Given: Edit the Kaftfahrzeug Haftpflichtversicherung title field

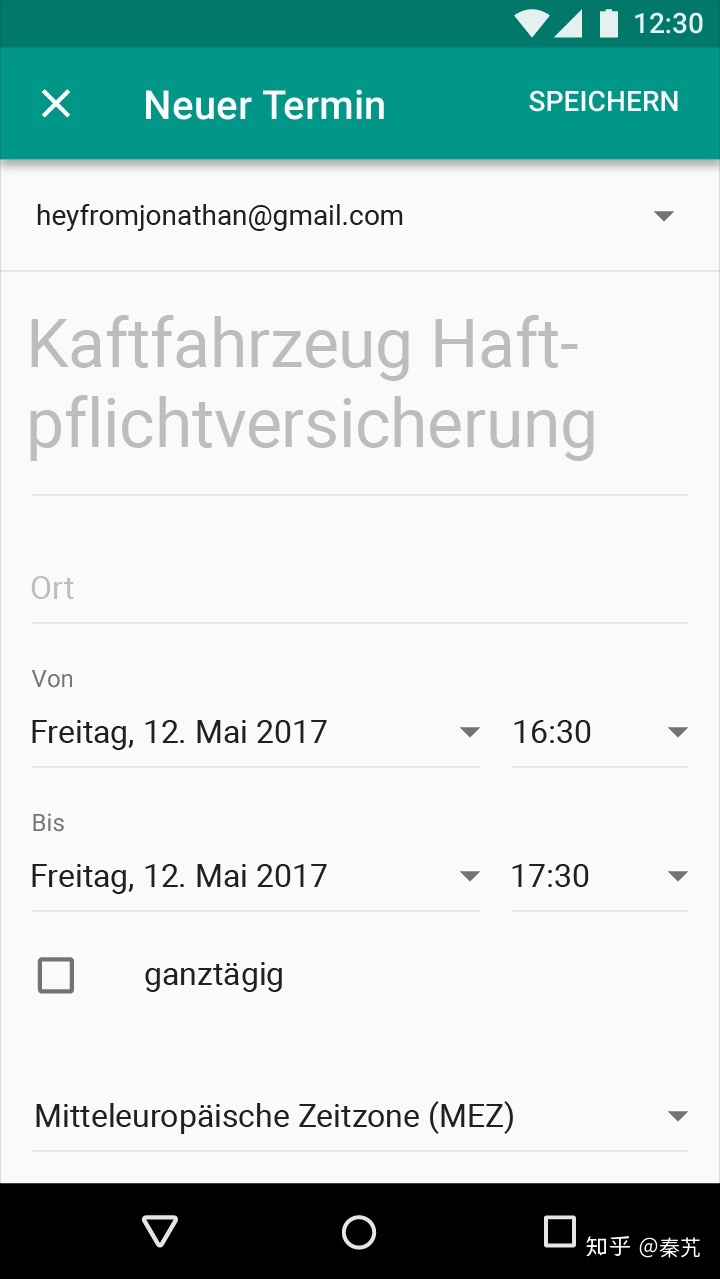Looking at the screenshot, I should point(360,387).
